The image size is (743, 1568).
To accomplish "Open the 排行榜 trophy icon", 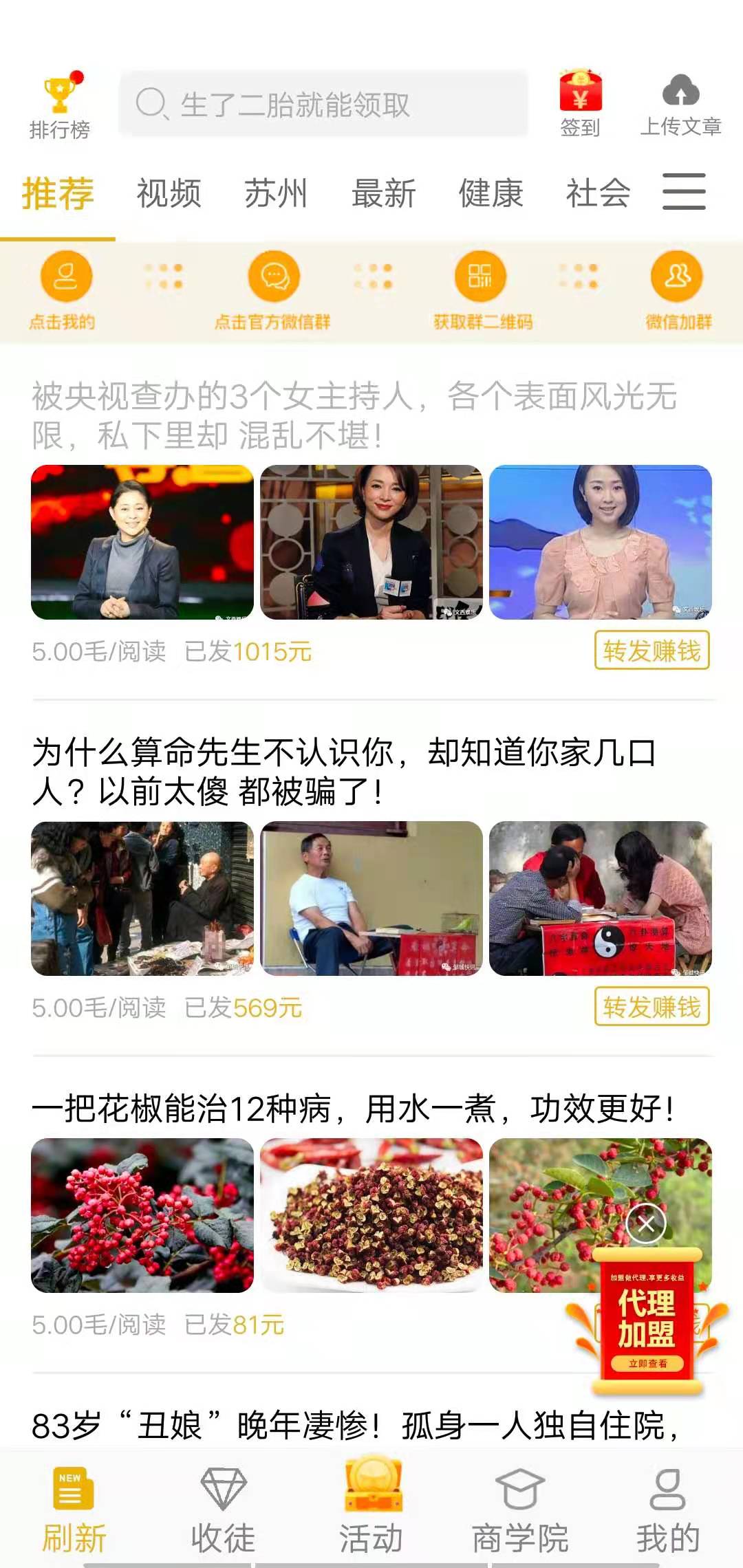I will click(58, 96).
